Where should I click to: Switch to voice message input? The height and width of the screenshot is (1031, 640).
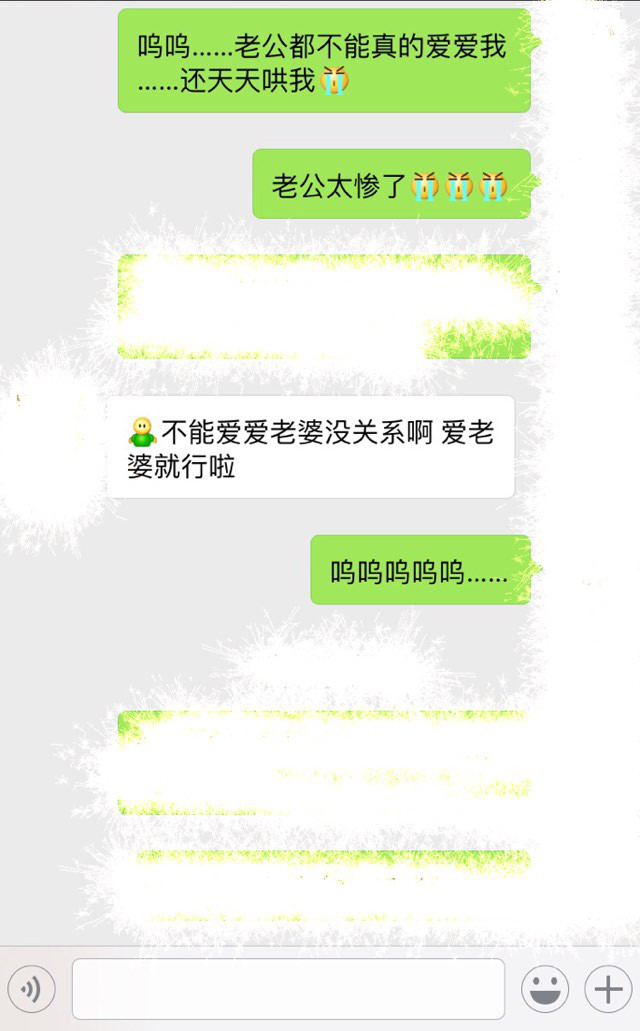(31, 990)
